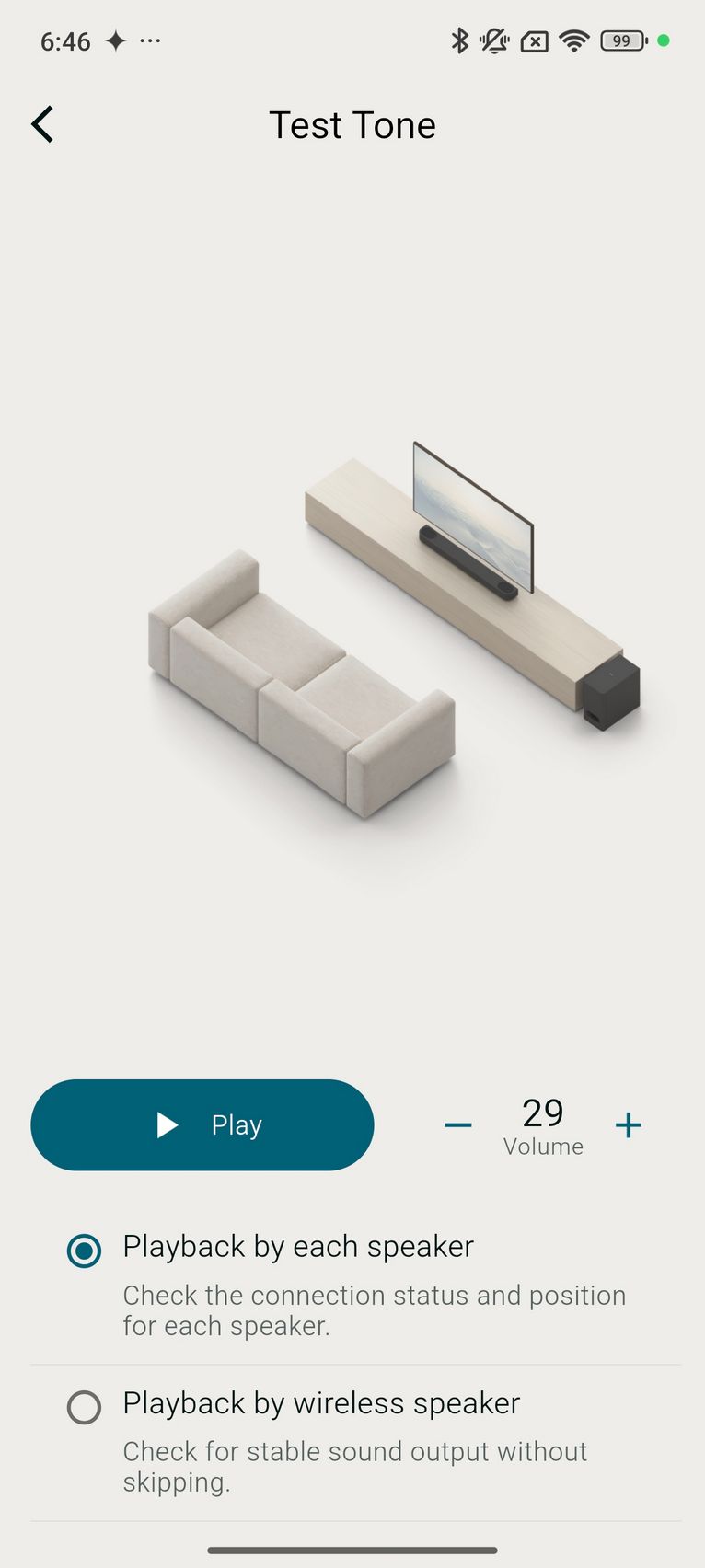Play the test tone
This screenshot has height=1568, width=705.
pyautogui.click(x=202, y=1124)
